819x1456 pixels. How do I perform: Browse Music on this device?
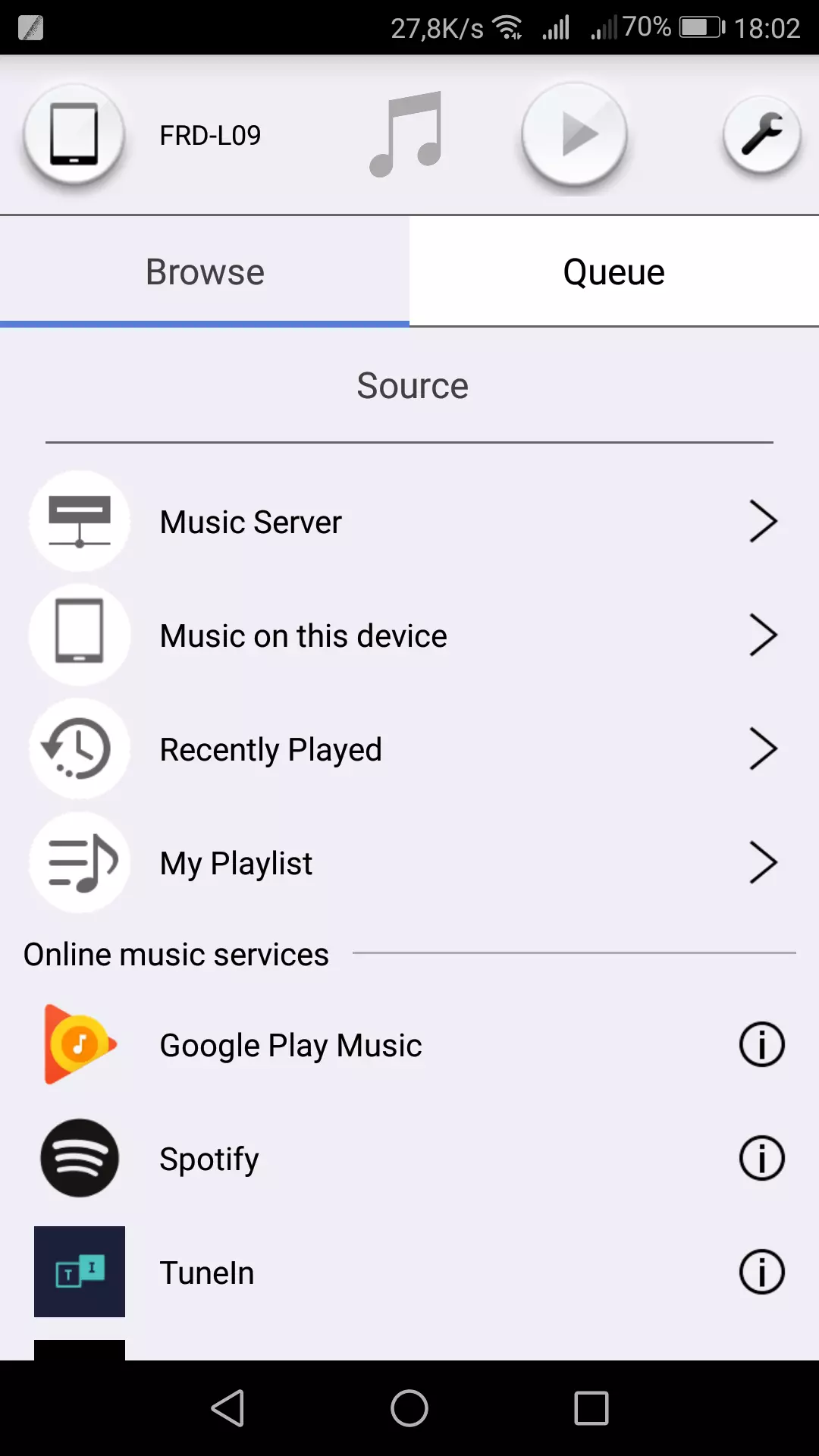409,635
